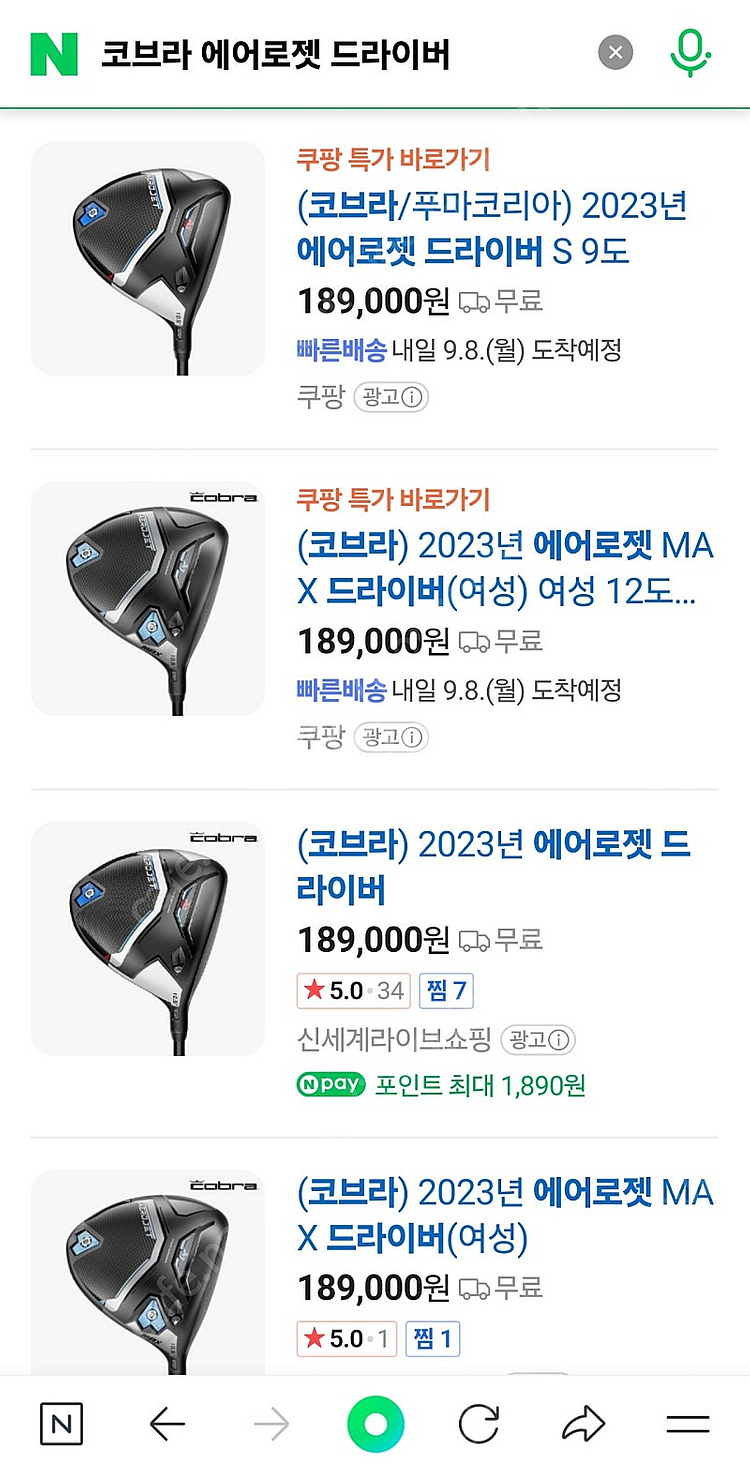This screenshot has height=1473, width=750.
Task: Open 에어로젯 MAX 드라이버(여성) 여성 12도 listing
Action: [x=505, y=568]
